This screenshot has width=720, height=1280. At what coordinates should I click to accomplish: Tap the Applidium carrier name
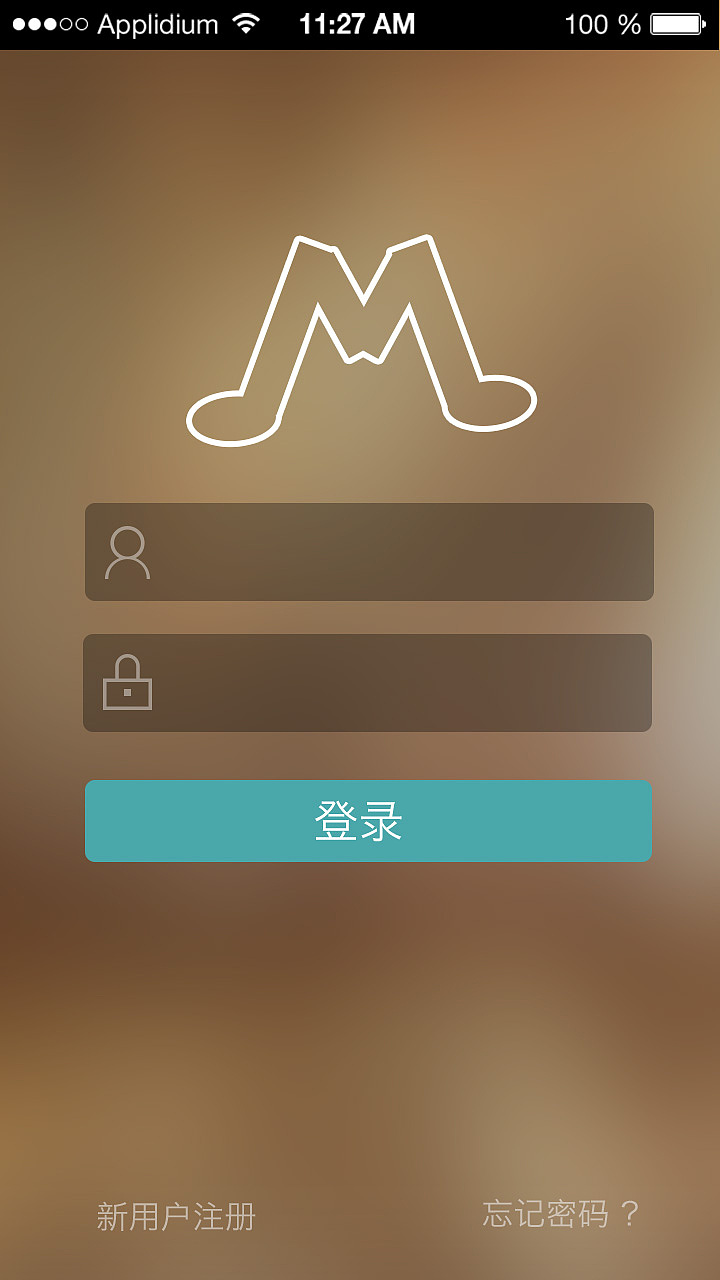click(160, 24)
